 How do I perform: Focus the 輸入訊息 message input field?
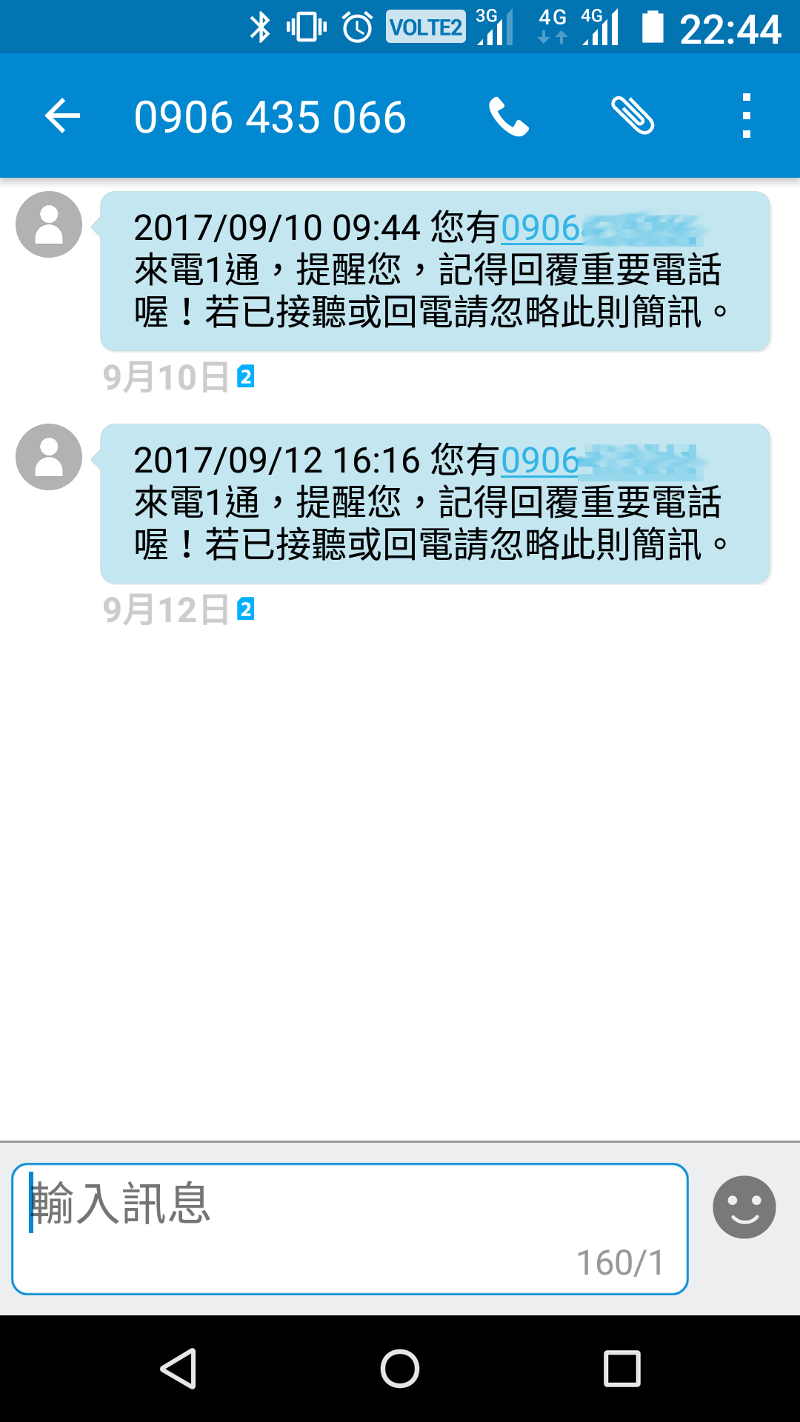350,1229
